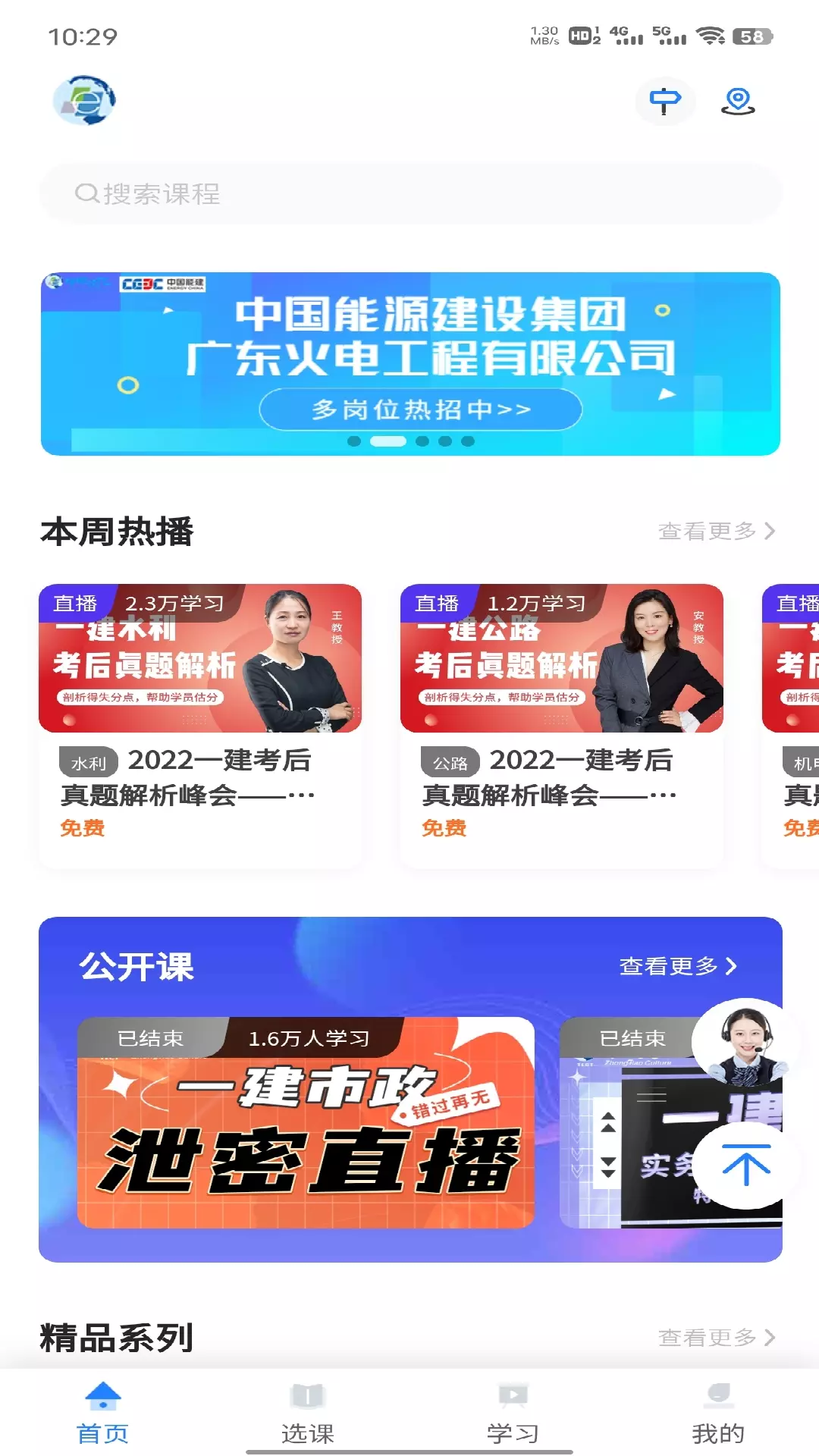Switch to the 选课 tab
This screenshot has width=819, height=1456.
307,1413
